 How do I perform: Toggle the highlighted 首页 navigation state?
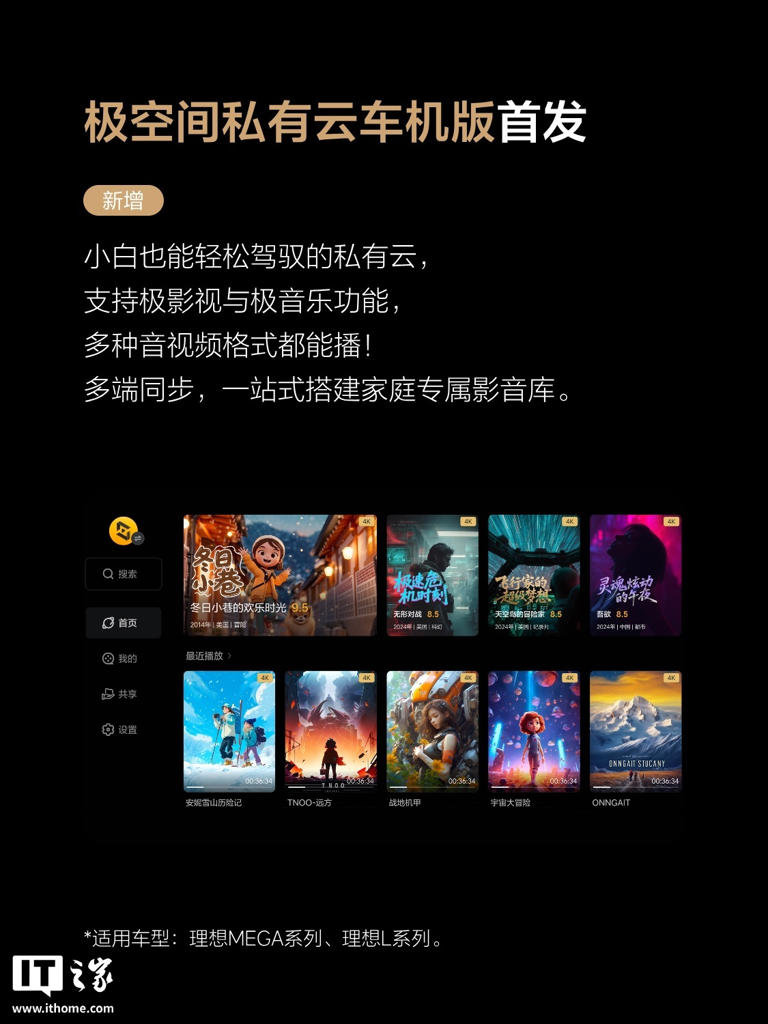[x=123, y=622]
